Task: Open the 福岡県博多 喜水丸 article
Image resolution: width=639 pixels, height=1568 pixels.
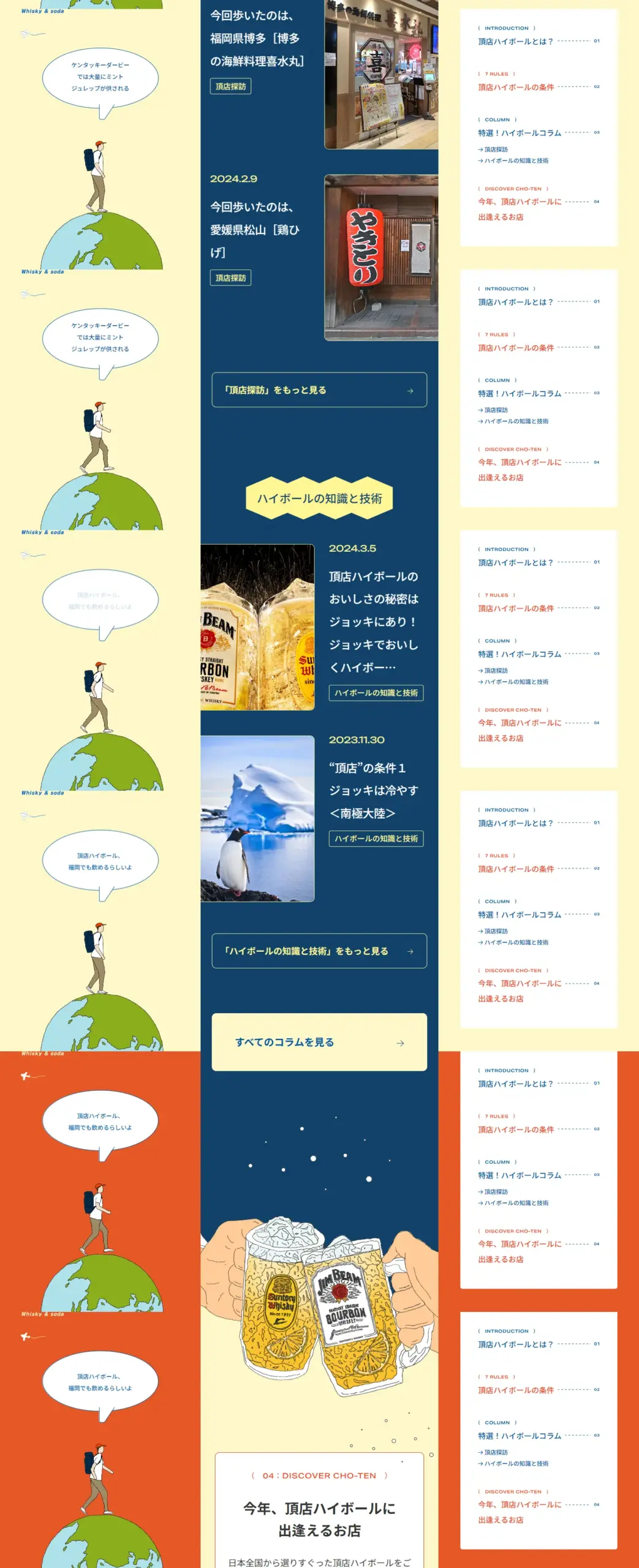Action: pos(257,38)
